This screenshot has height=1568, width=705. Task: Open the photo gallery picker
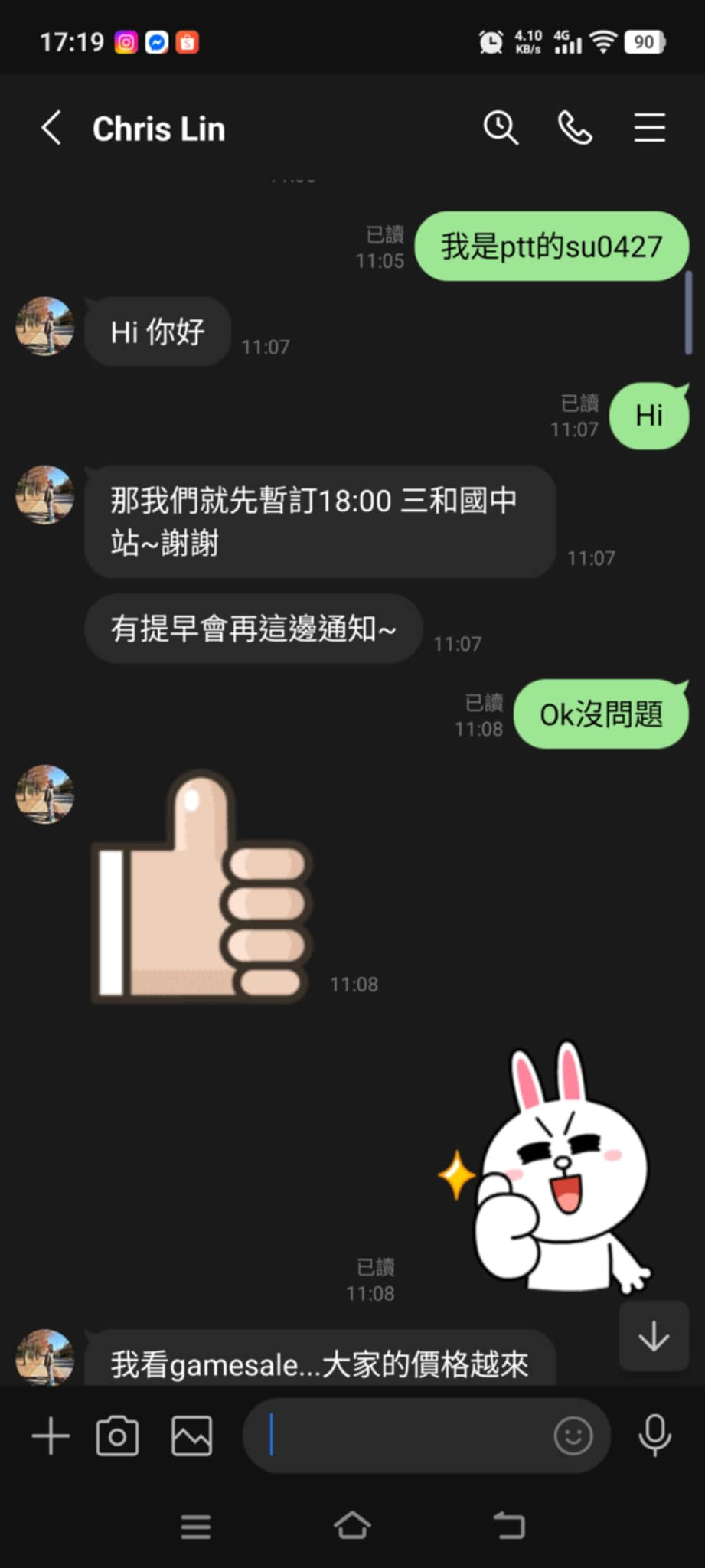(x=191, y=1436)
